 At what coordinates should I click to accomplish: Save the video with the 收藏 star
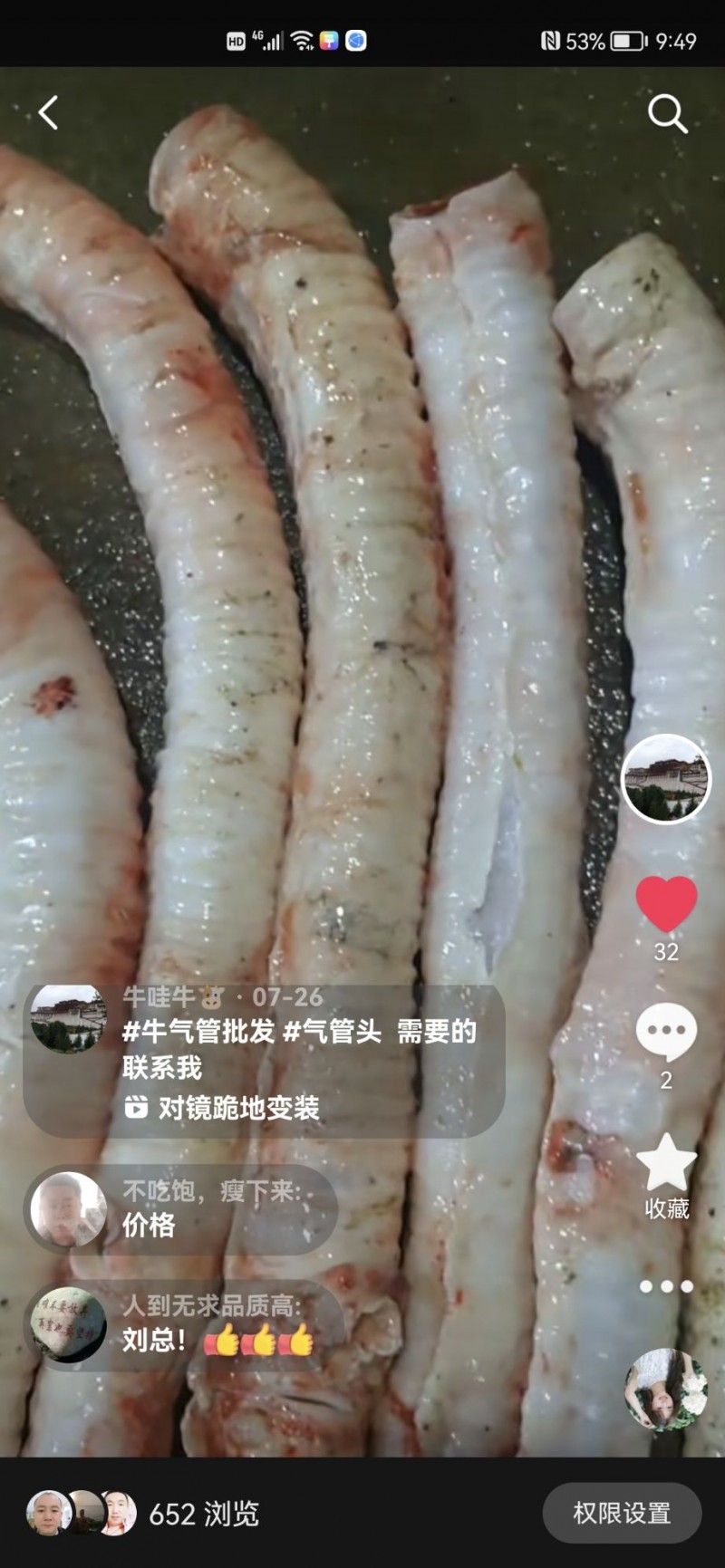666,1164
